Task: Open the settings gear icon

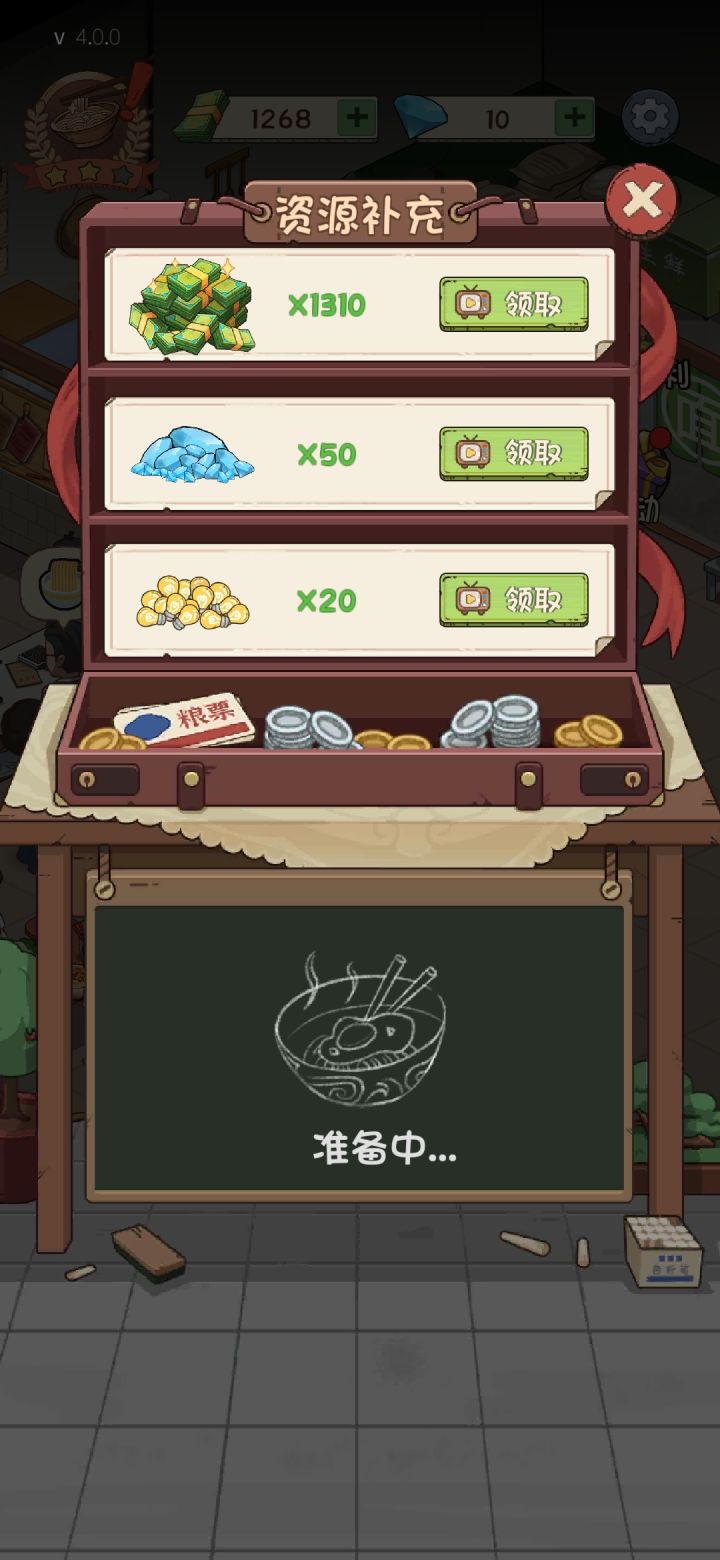Action: (x=649, y=115)
